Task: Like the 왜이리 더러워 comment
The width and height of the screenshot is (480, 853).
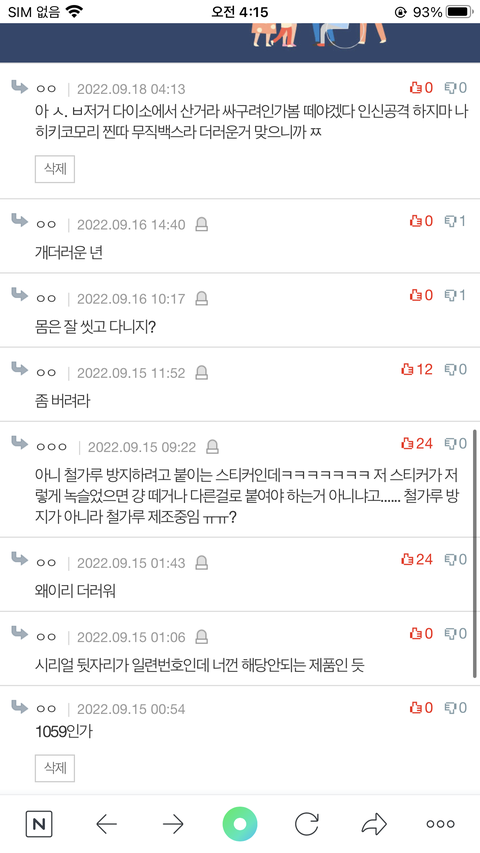Action: (417, 559)
